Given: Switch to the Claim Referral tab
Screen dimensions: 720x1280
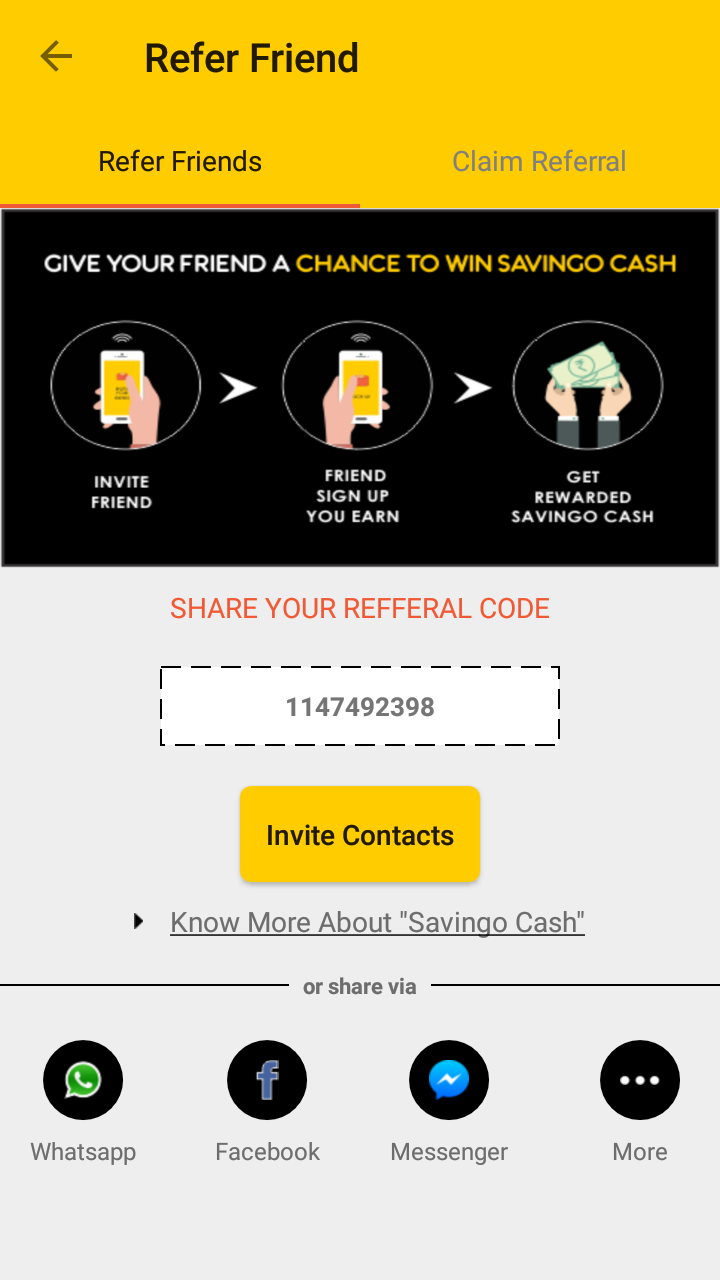Looking at the screenshot, I should pyautogui.click(x=539, y=162).
